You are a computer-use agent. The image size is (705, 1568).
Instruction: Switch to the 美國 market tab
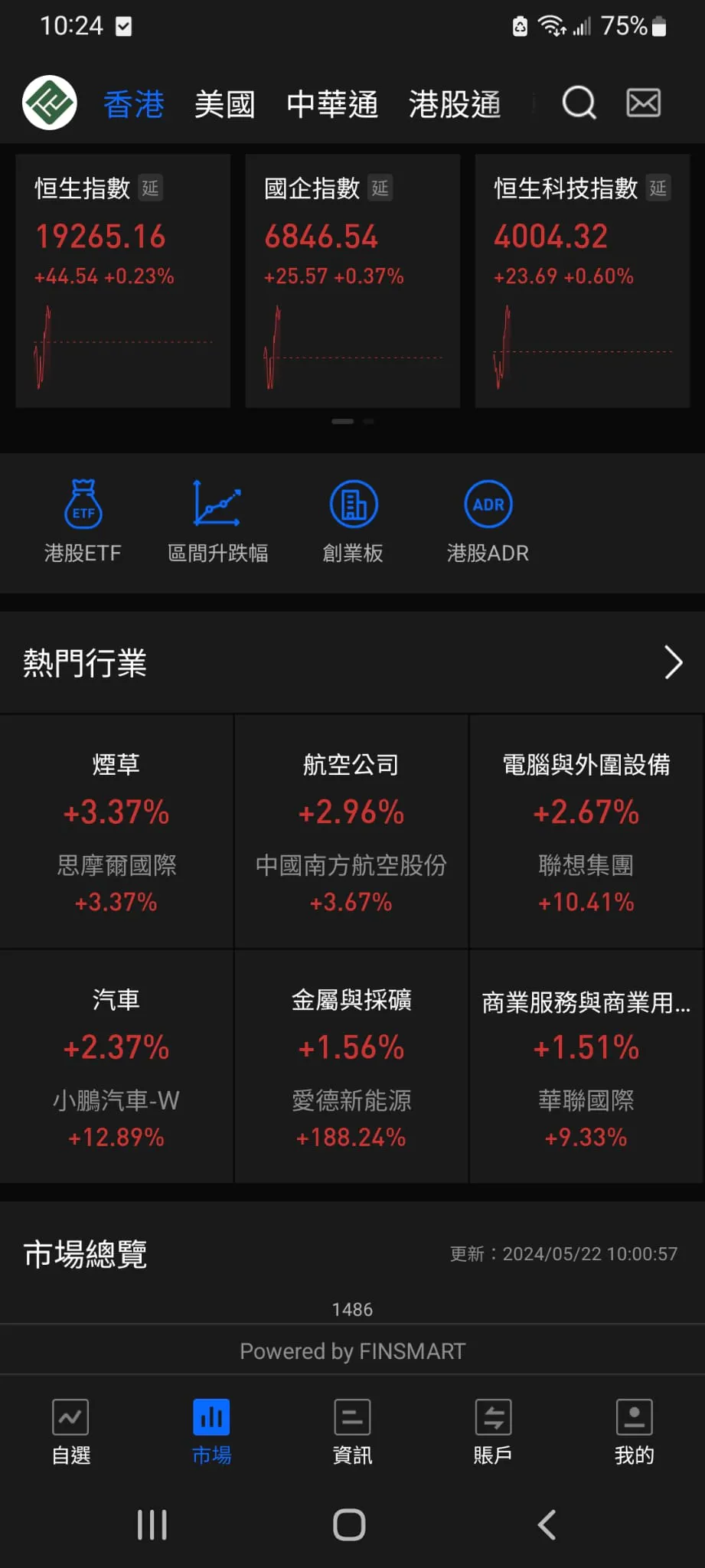click(x=224, y=104)
